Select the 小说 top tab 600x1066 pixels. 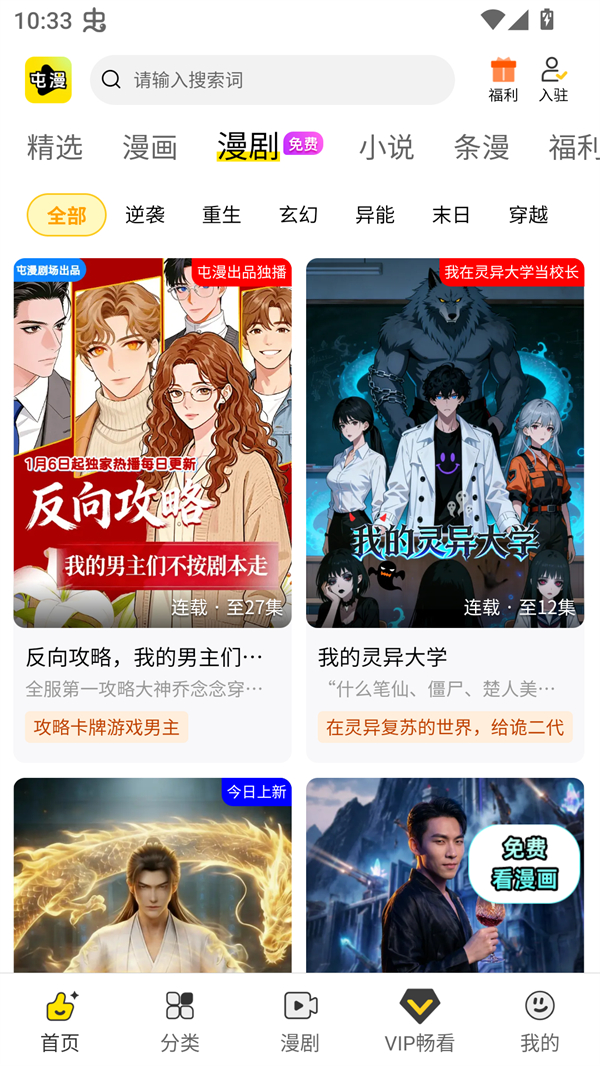pyautogui.click(x=386, y=147)
